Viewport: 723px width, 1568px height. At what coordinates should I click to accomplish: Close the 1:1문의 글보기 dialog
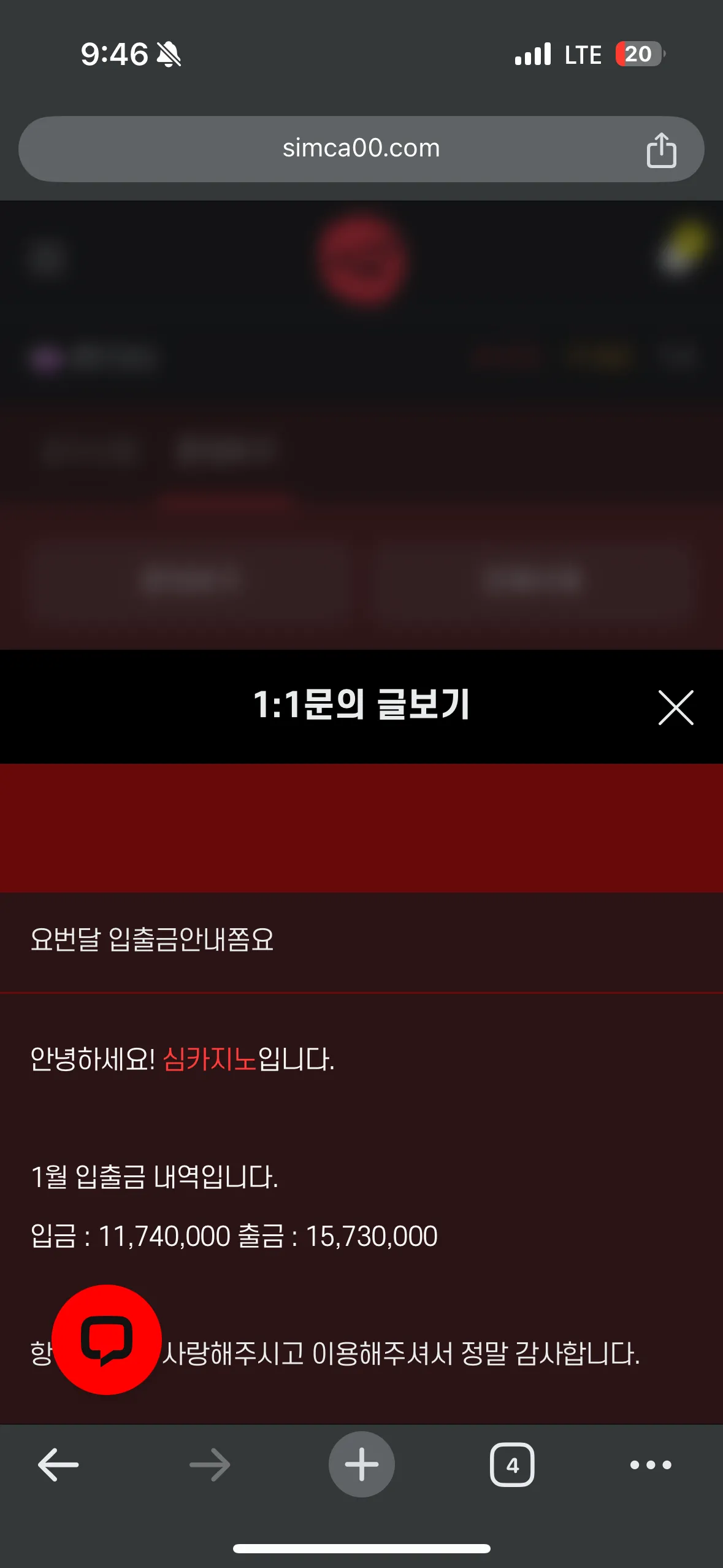click(x=676, y=707)
